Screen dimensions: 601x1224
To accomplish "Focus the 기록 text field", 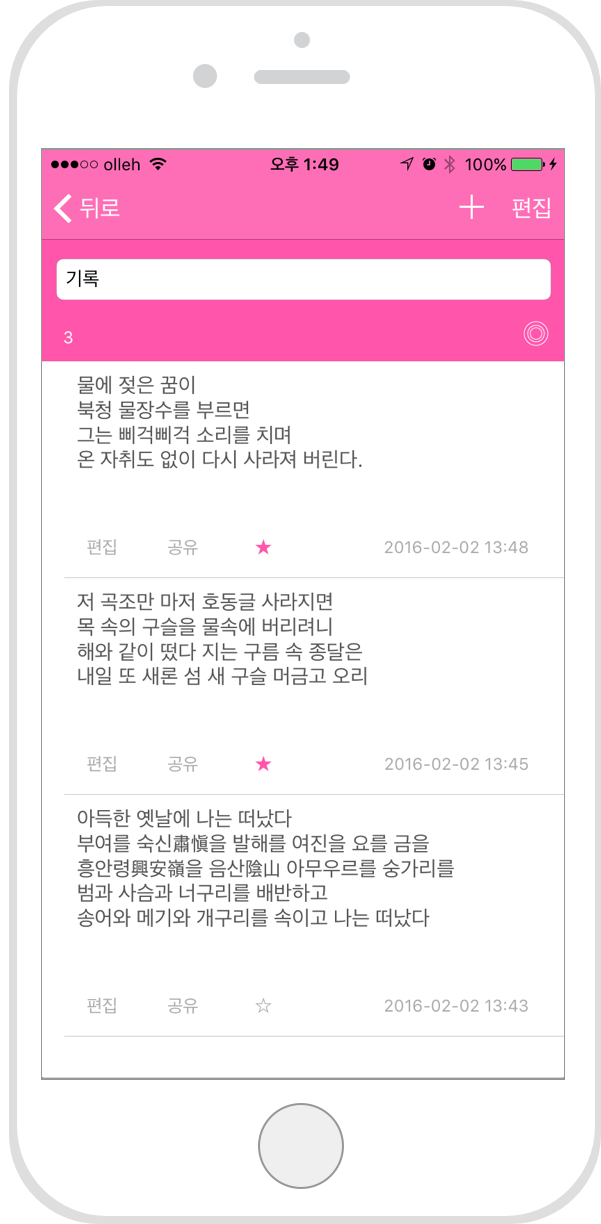I will (303, 279).
